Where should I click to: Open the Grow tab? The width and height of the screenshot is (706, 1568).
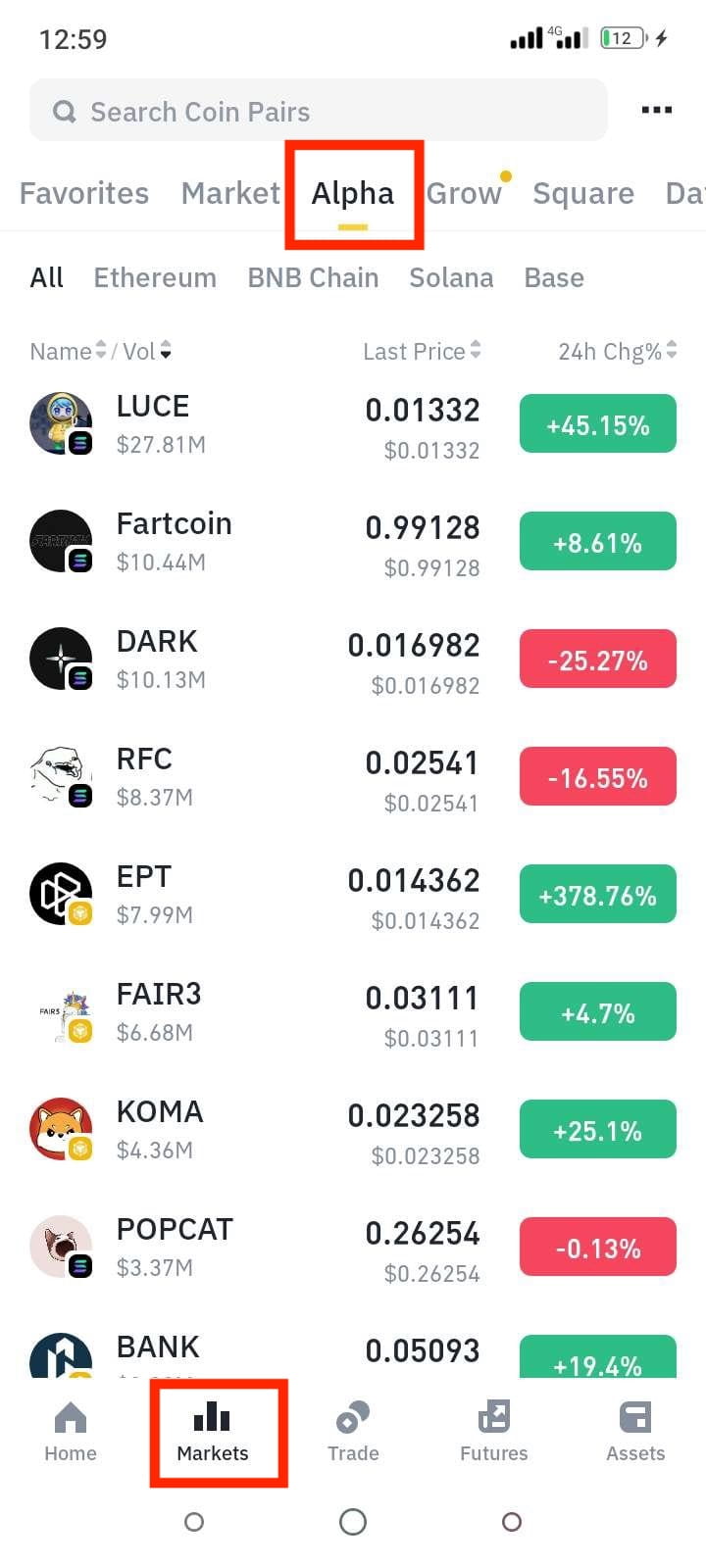[x=464, y=193]
